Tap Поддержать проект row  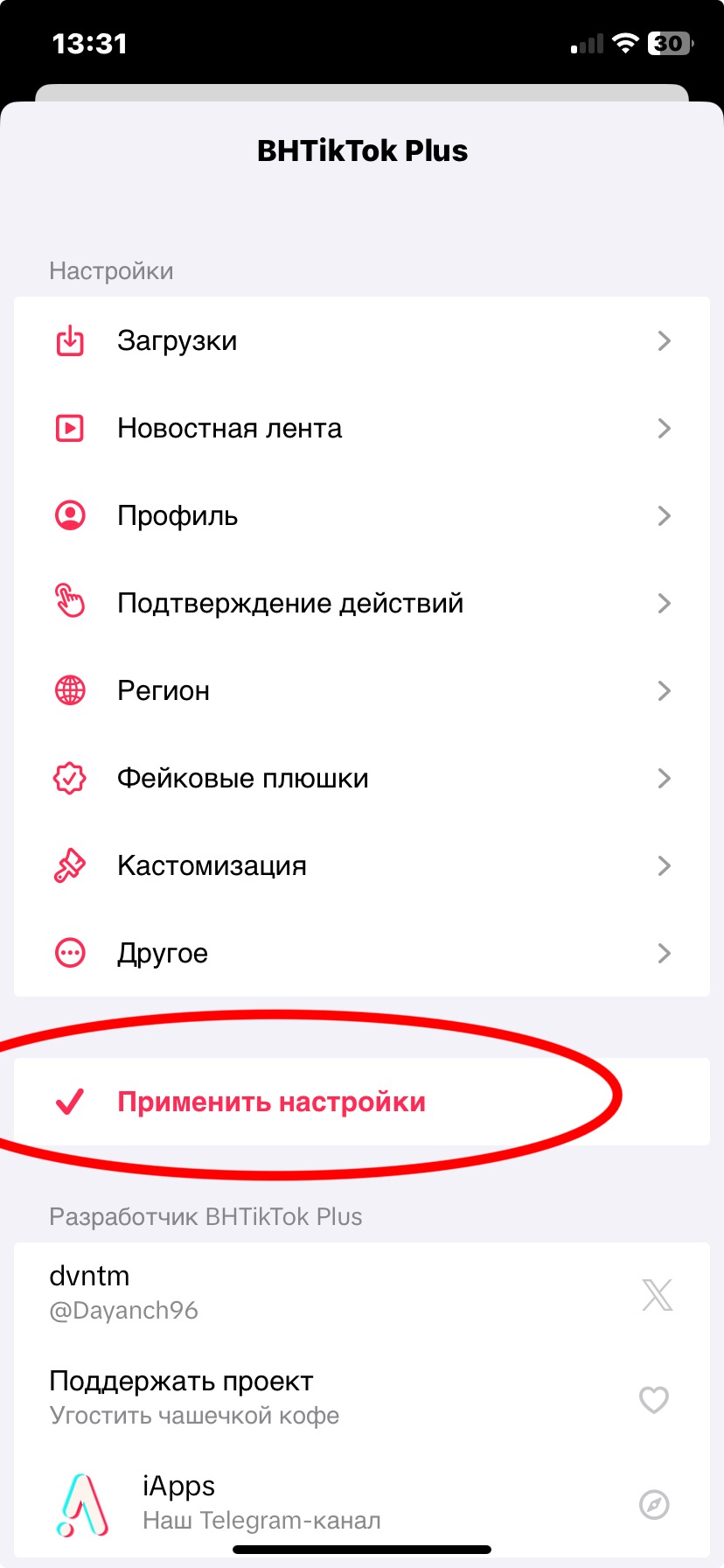point(362,1398)
